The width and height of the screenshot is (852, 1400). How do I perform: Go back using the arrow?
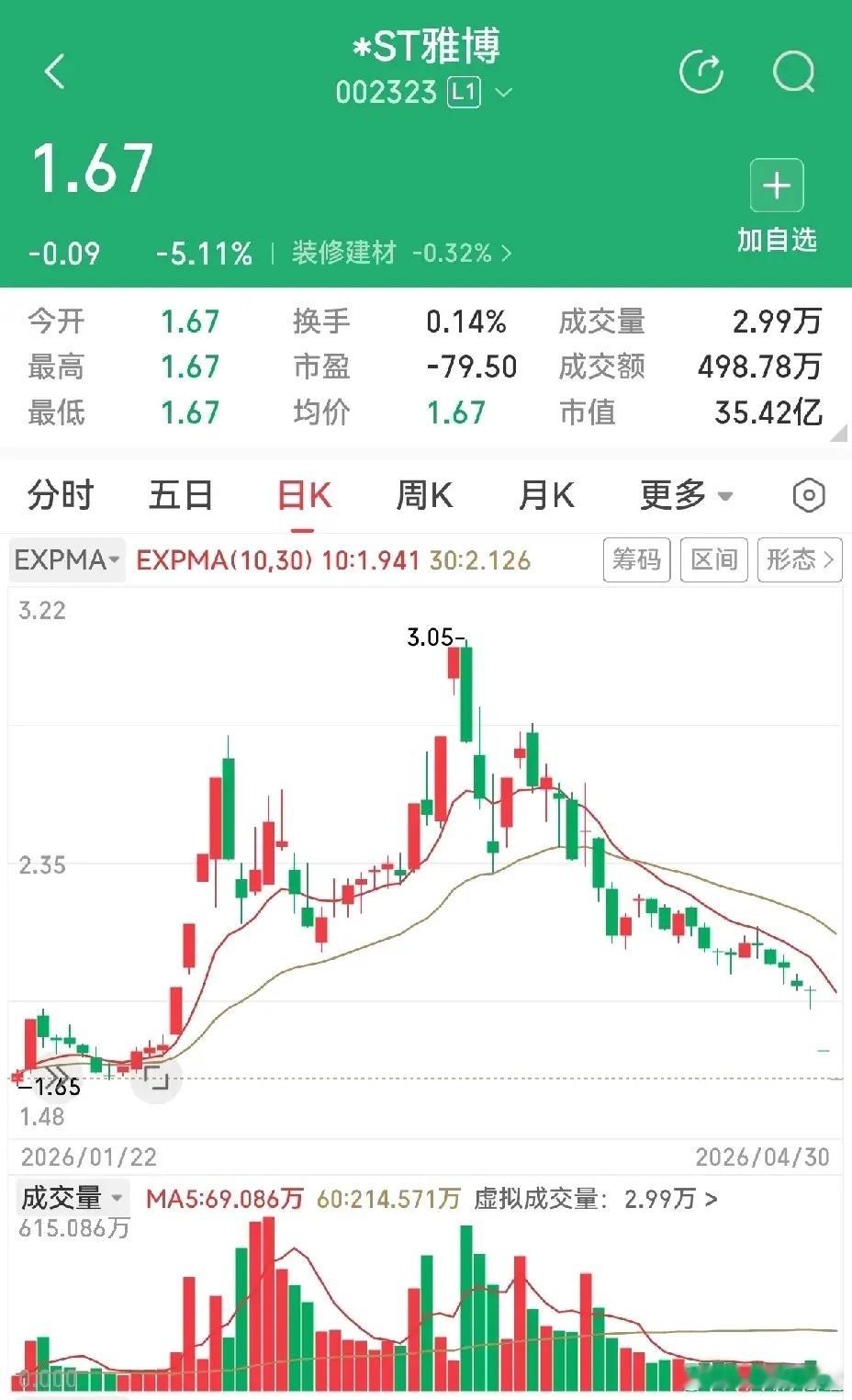pos(55,71)
